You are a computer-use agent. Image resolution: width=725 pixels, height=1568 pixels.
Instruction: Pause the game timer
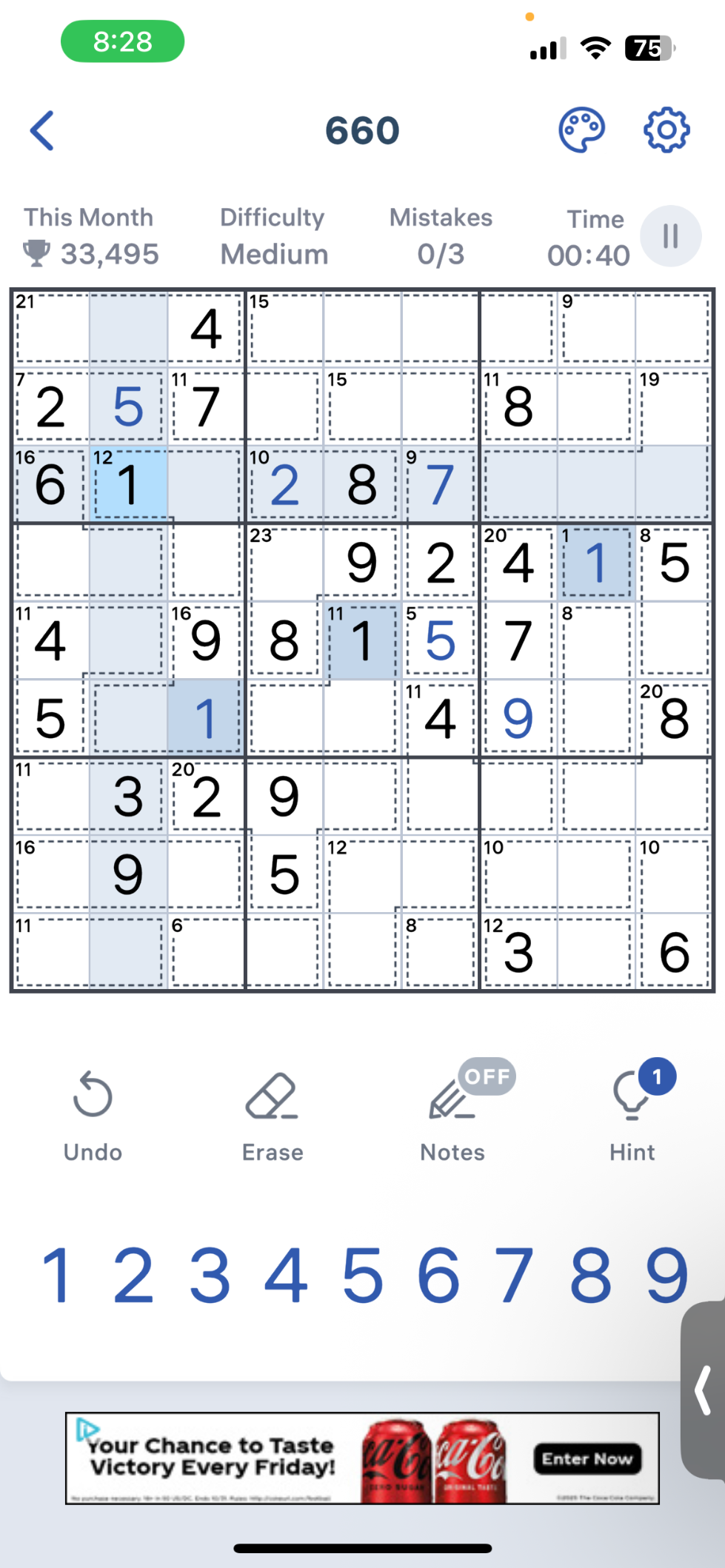click(670, 236)
